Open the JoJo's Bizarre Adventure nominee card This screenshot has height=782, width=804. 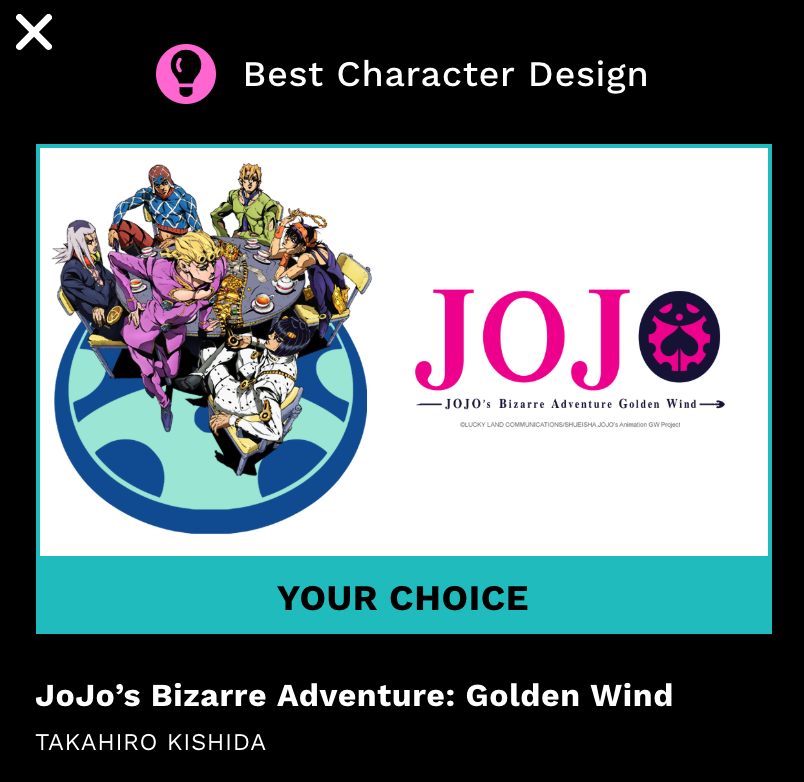click(x=403, y=350)
